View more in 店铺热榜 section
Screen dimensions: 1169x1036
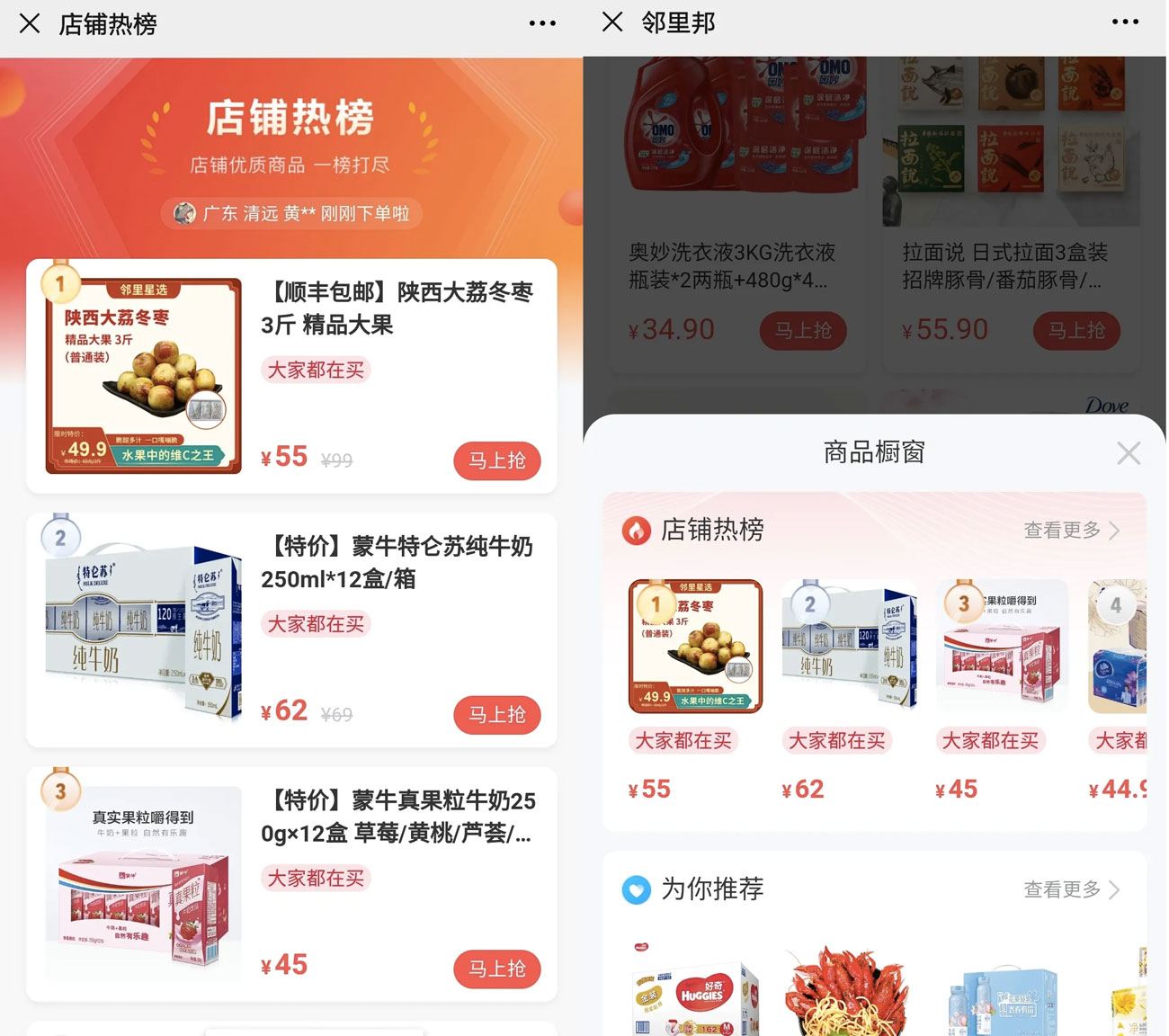point(1071,531)
